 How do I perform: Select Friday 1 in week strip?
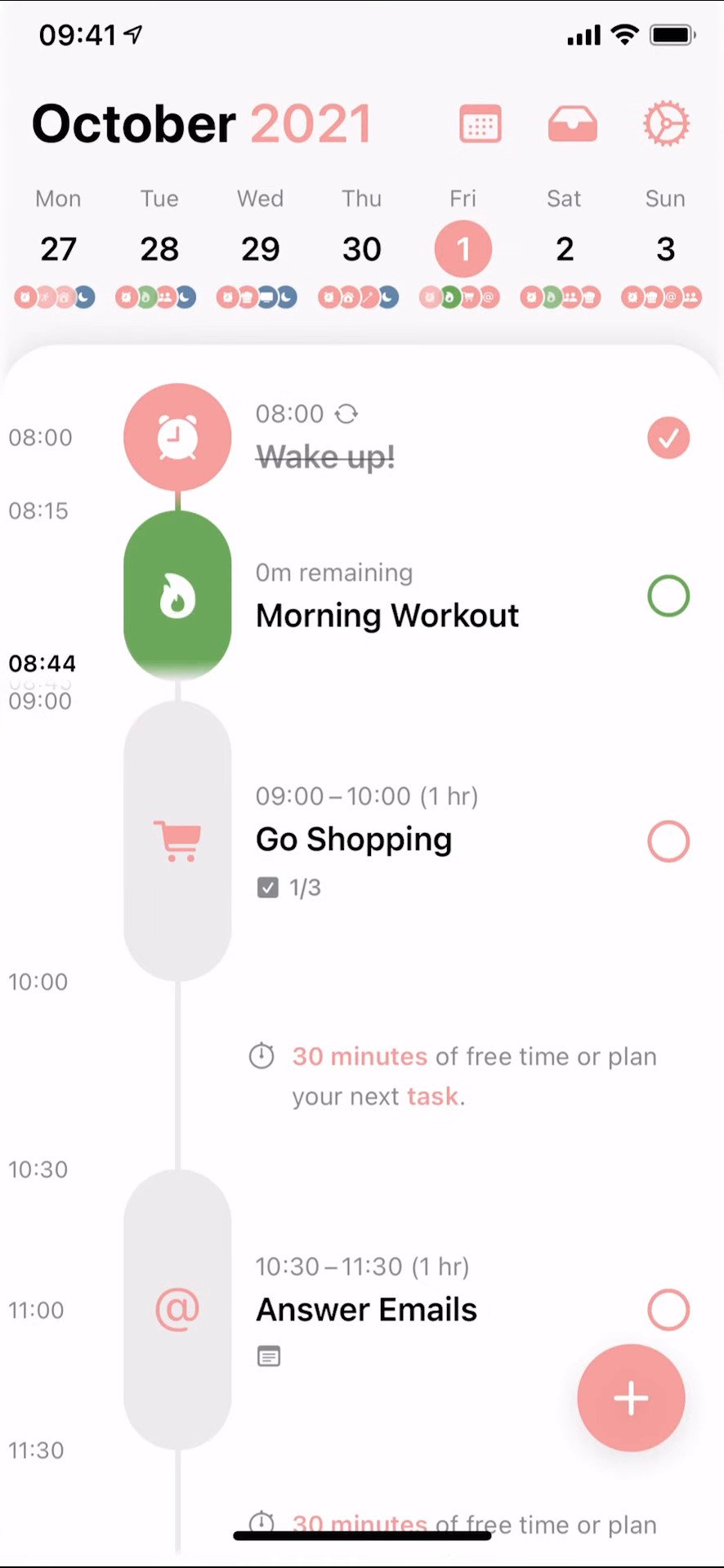click(x=463, y=248)
